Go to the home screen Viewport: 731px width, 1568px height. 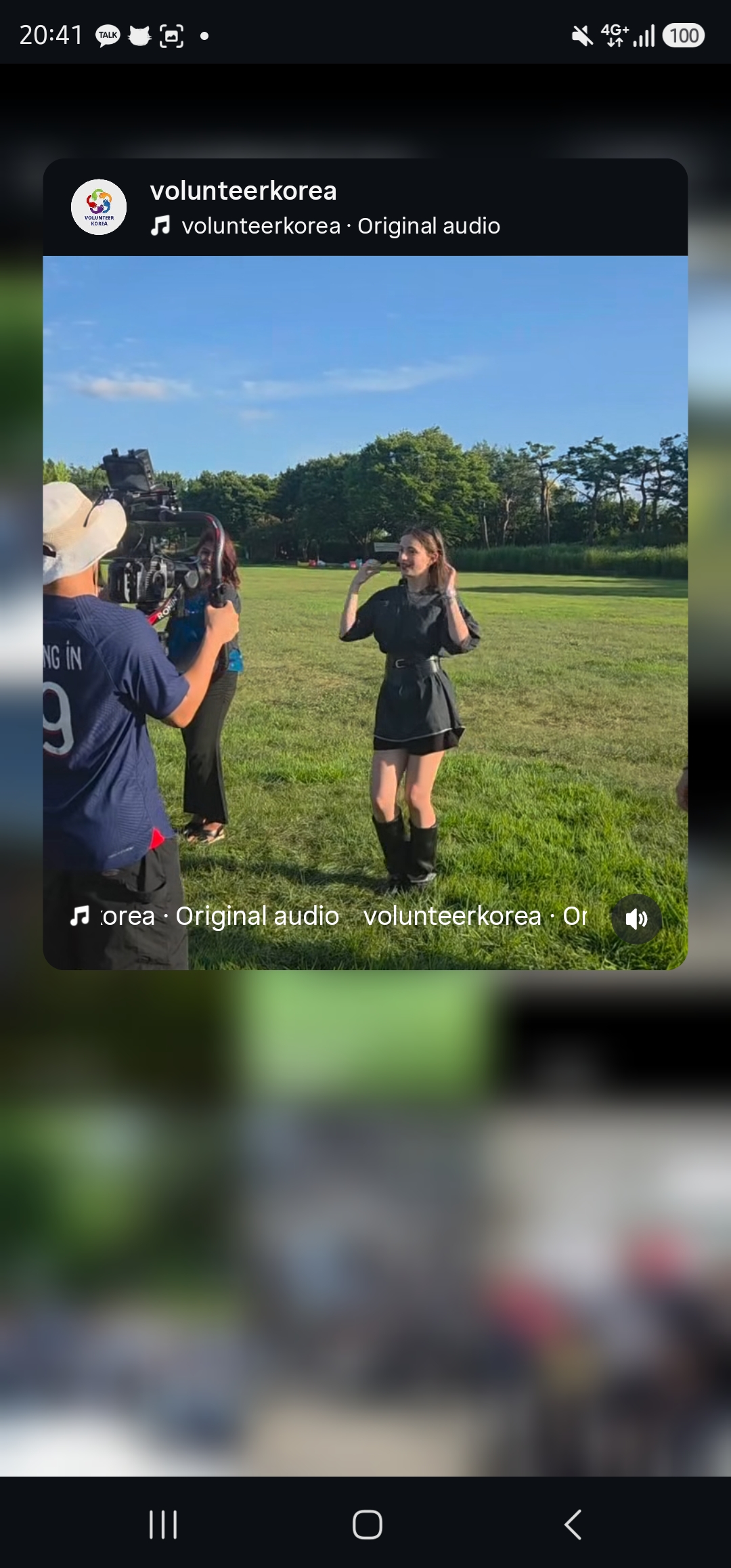point(367,1525)
